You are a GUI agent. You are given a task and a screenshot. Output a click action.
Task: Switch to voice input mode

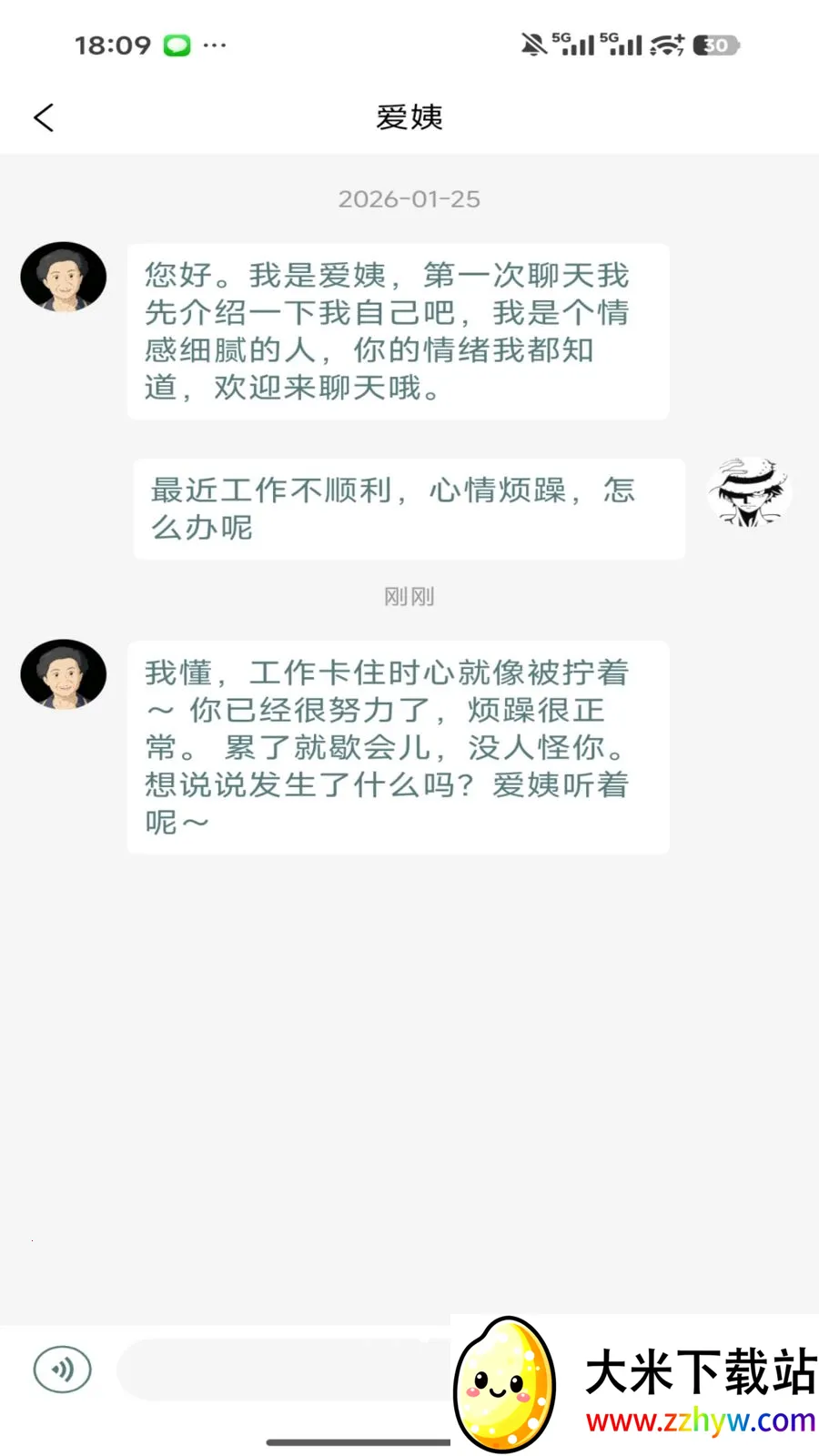pos(62,1370)
